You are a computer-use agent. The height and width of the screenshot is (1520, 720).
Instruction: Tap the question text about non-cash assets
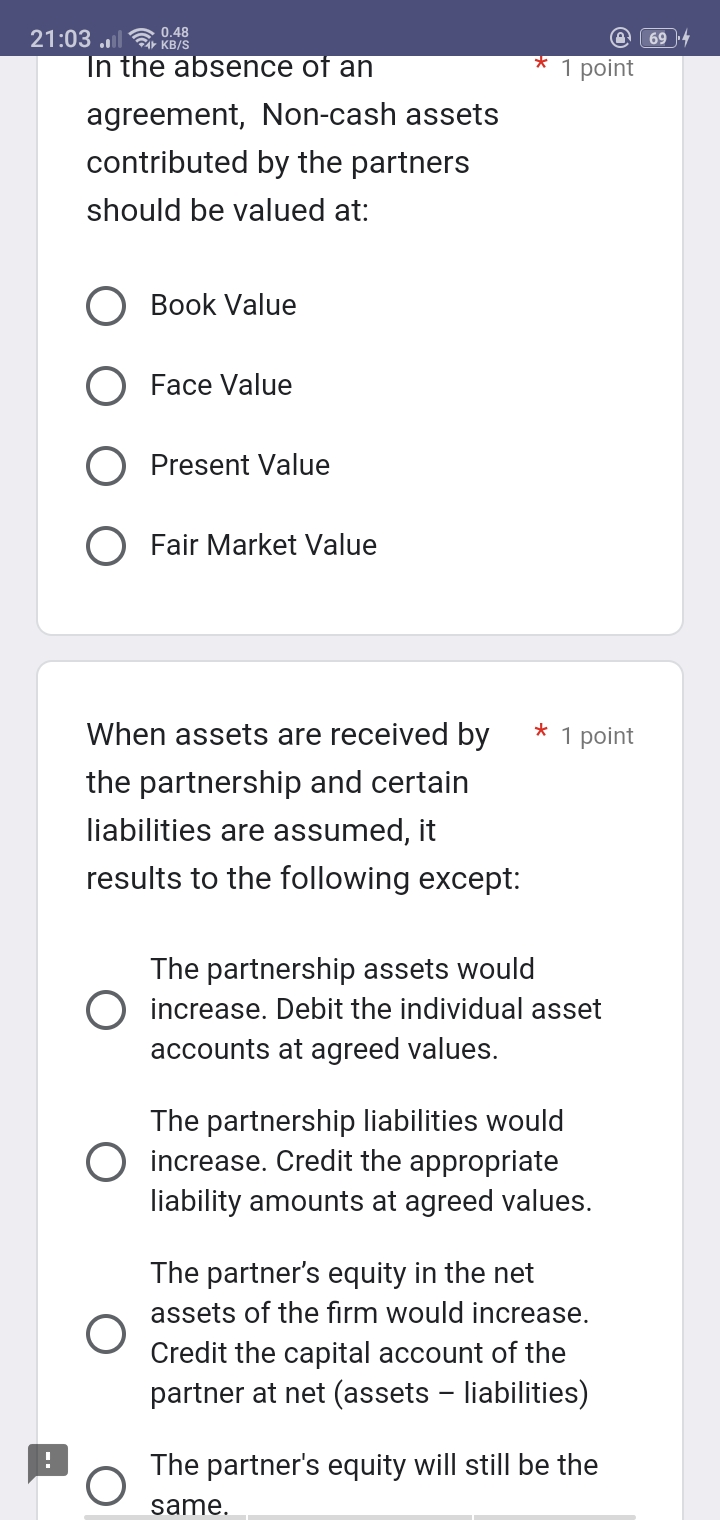coord(290,138)
